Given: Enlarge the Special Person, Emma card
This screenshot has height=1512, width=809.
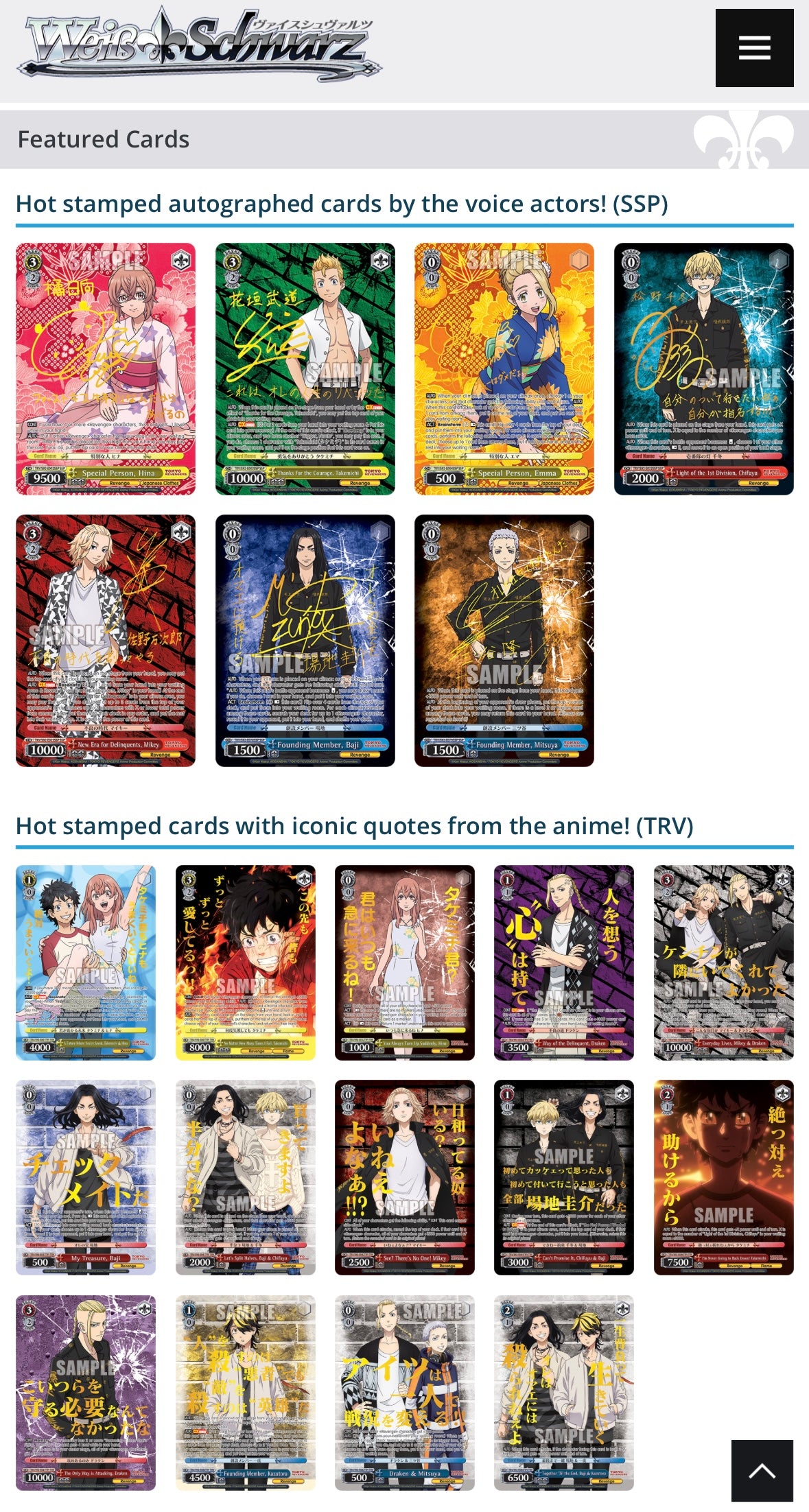Looking at the screenshot, I should coord(504,368).
